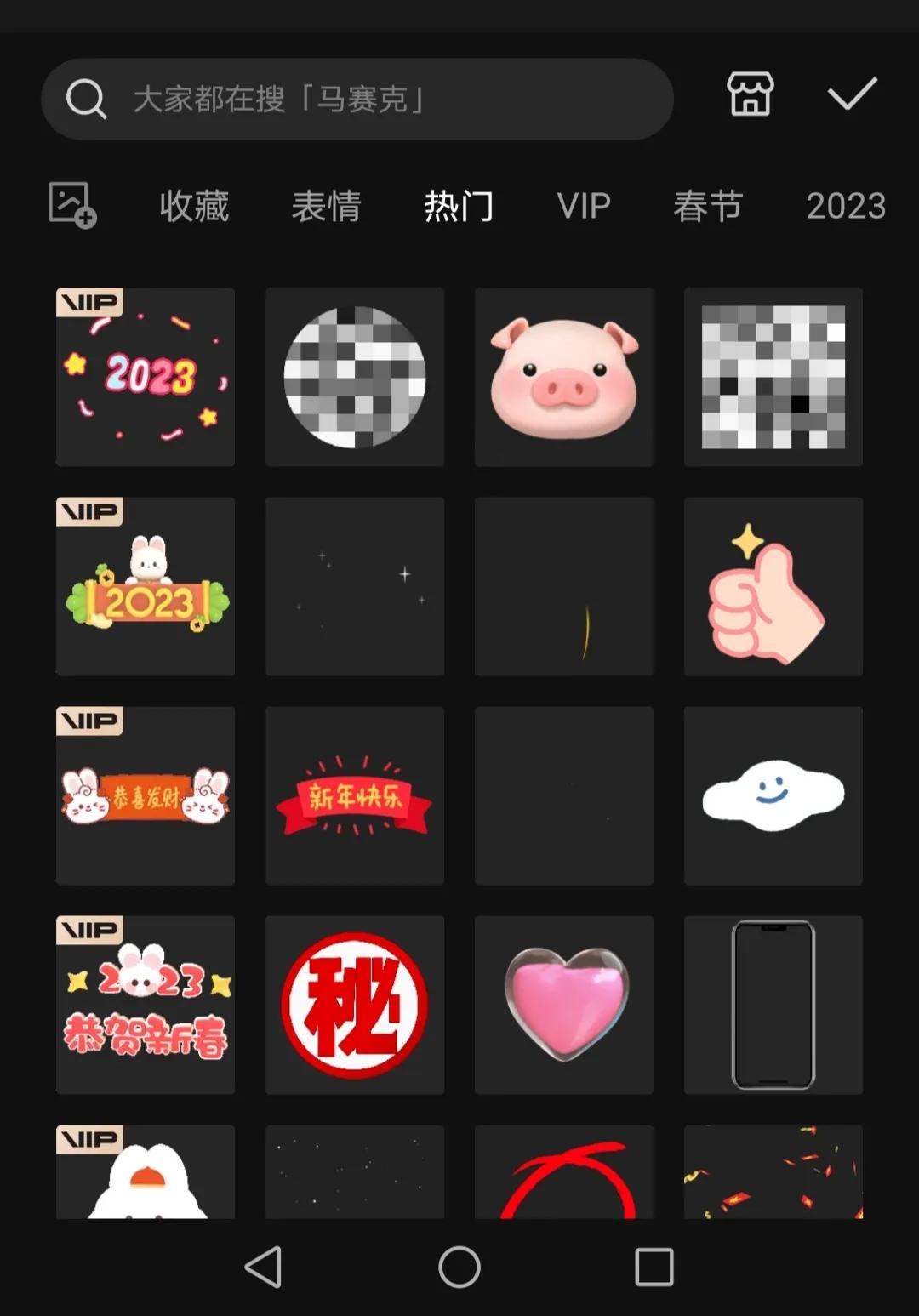Go back with the system back button
Image resolution: width=919 pixels, height=1316 pixels.
[264, 1268]
